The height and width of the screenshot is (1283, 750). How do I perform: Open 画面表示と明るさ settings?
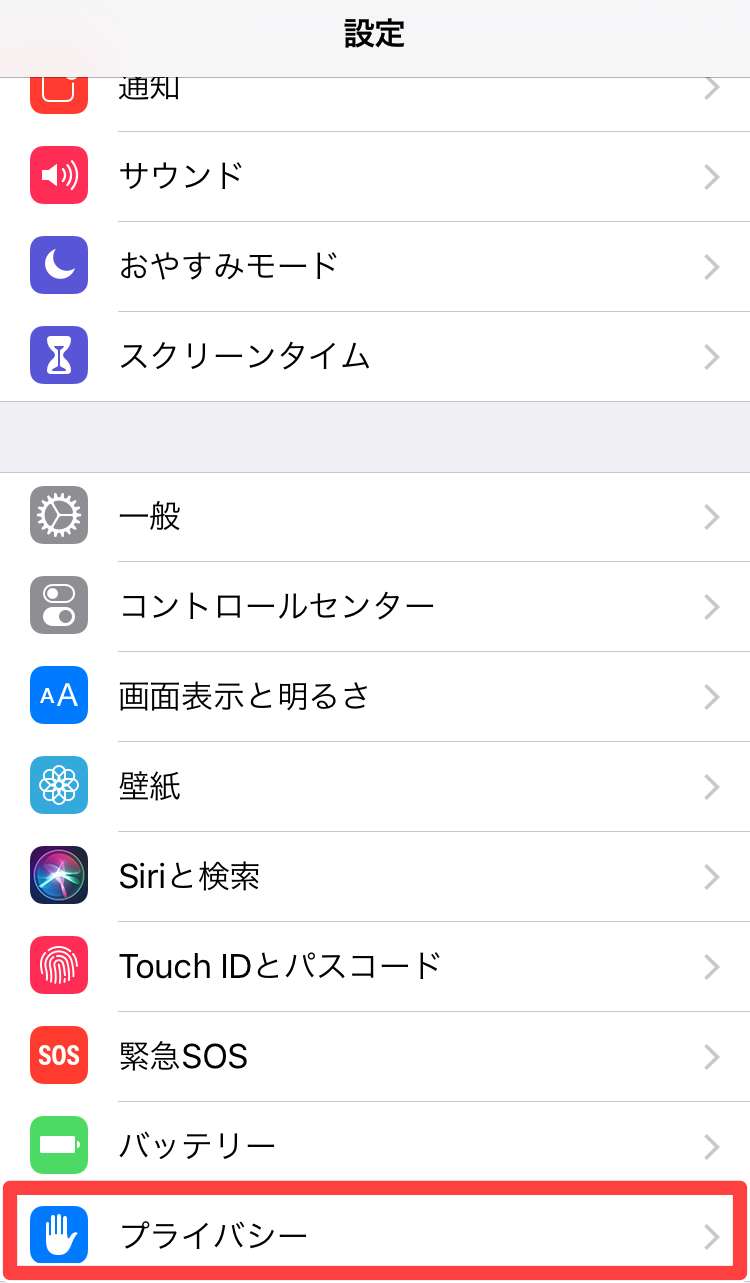pos(375,696)
